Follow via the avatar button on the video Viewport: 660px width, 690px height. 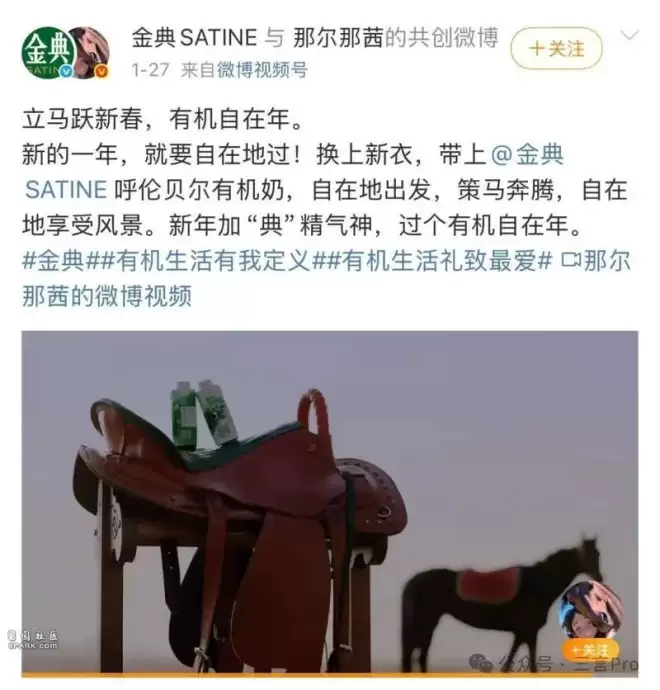[x=590, y=649]
